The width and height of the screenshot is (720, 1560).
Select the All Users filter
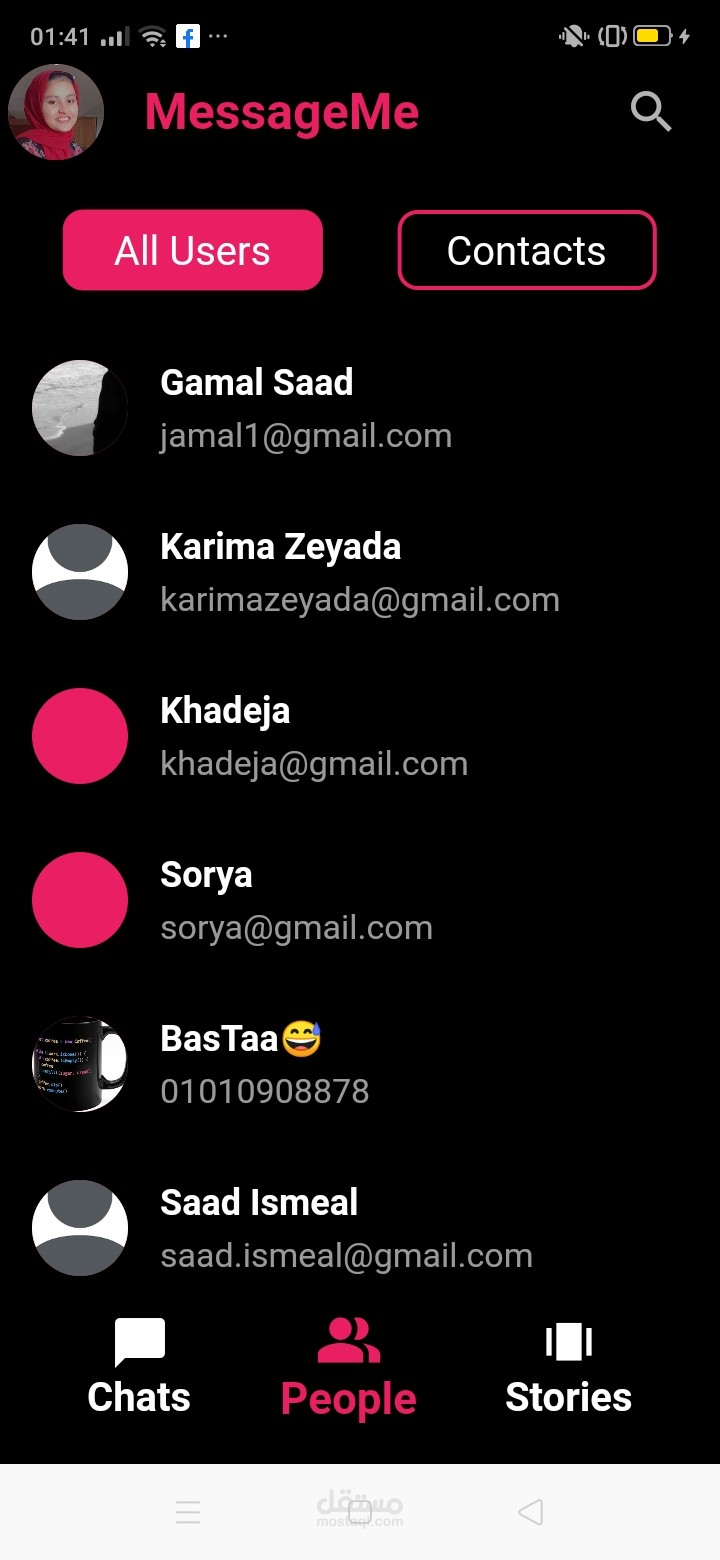click(193, 250)
